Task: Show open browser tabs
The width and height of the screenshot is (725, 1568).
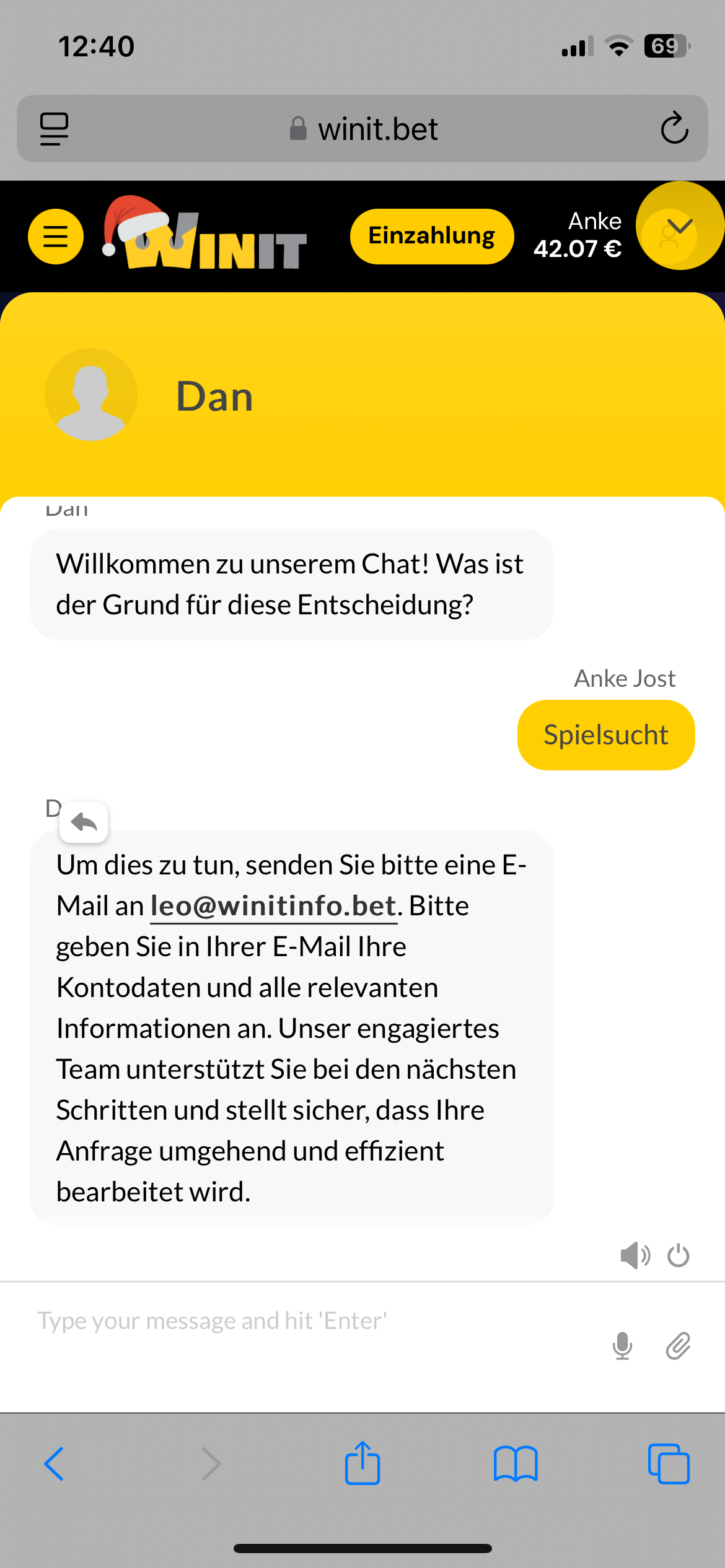Action: coord(668,1464)
